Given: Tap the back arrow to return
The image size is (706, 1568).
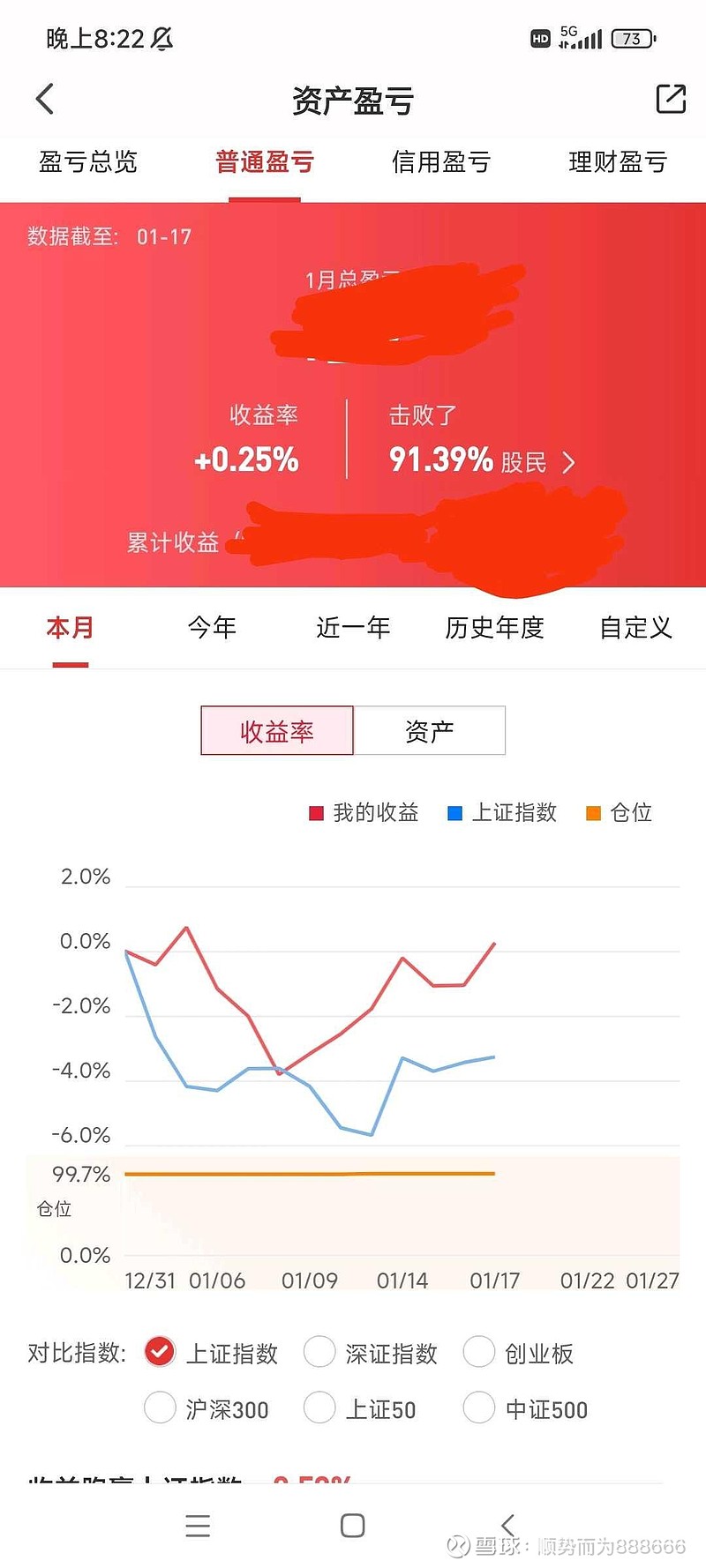Looking at the screenshot, I should tap(44, 99).
